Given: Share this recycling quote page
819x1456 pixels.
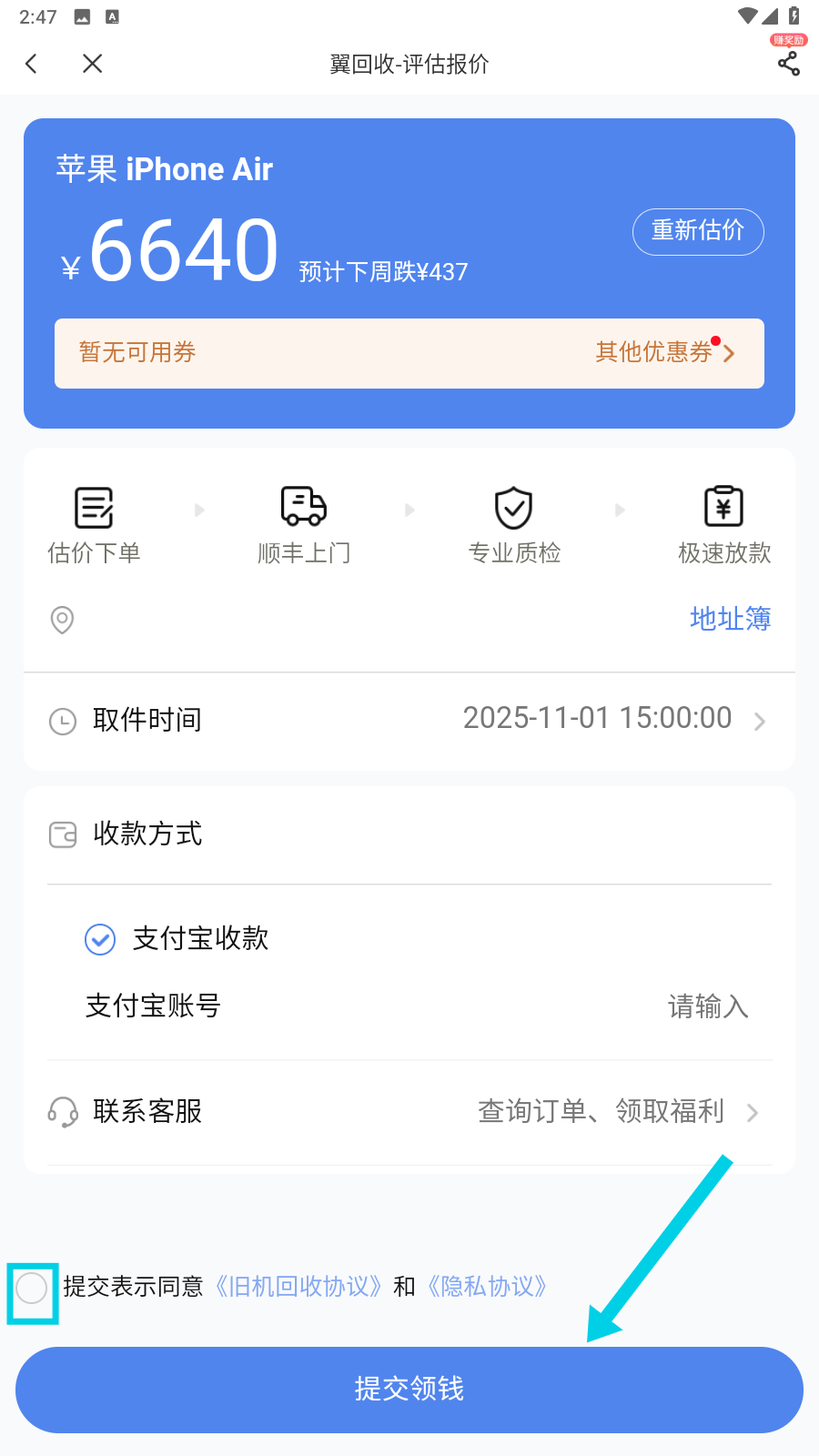Looking at the screenshot, I should coord(788,64).
